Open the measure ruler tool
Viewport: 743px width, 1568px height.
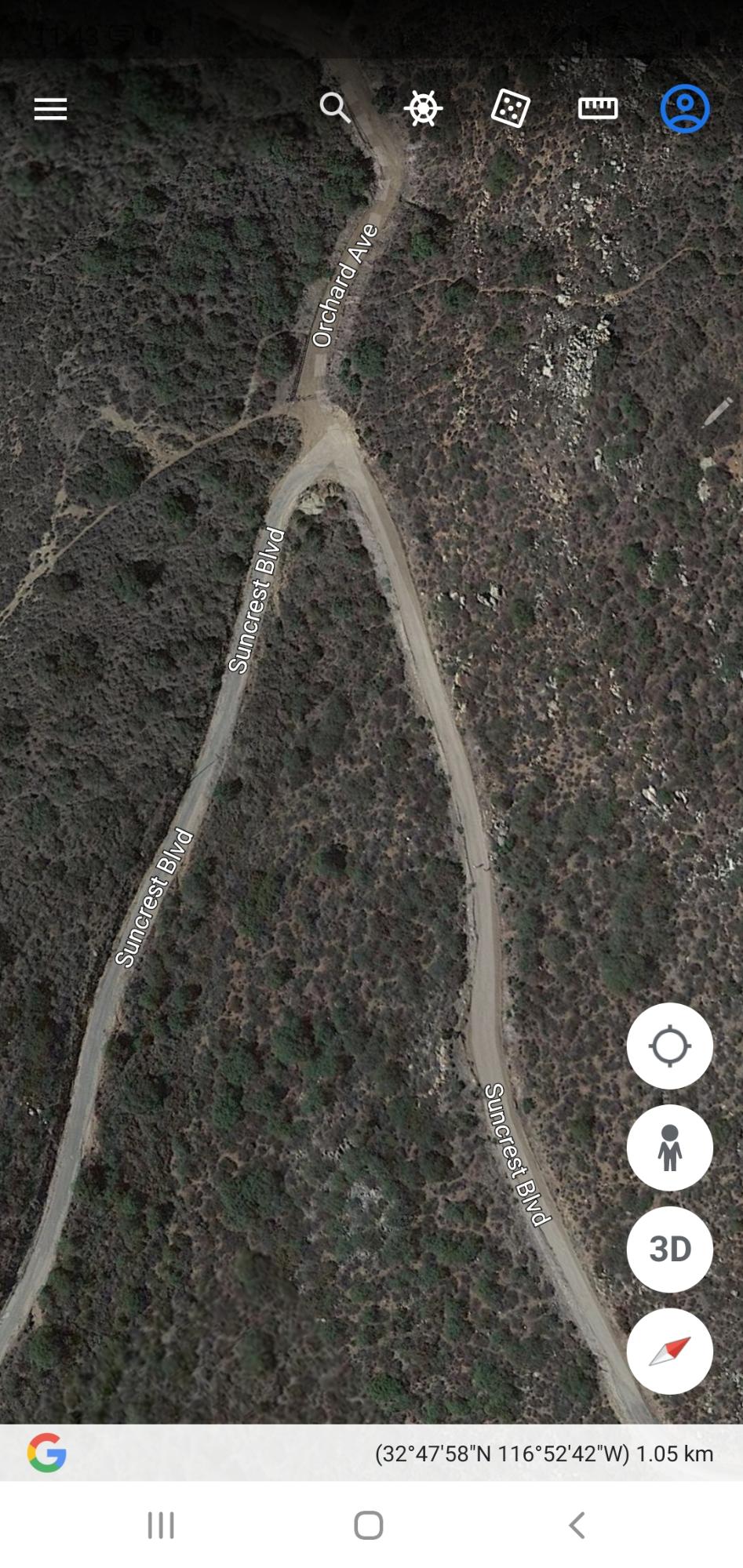598,108
